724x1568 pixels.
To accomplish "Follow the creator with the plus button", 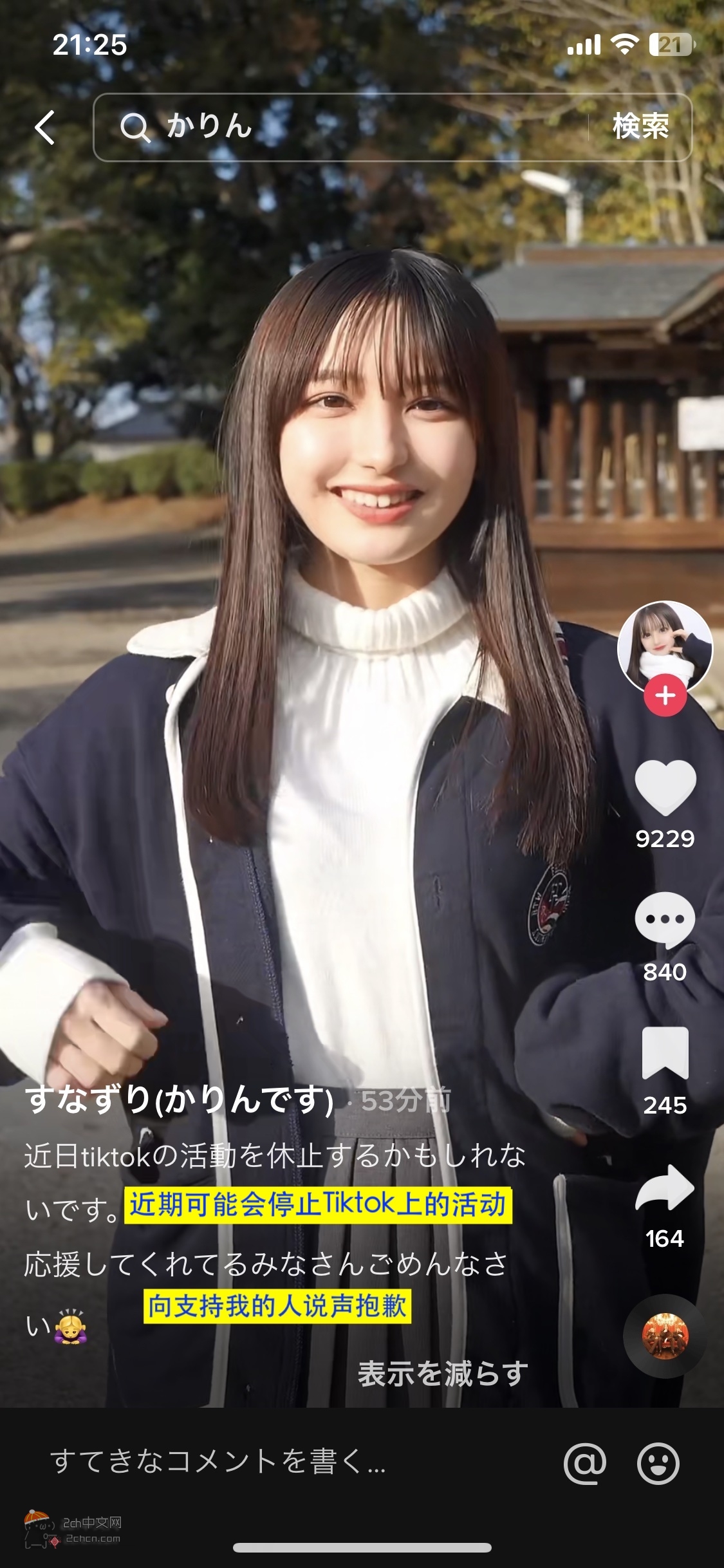I will [x=665, y=695].
